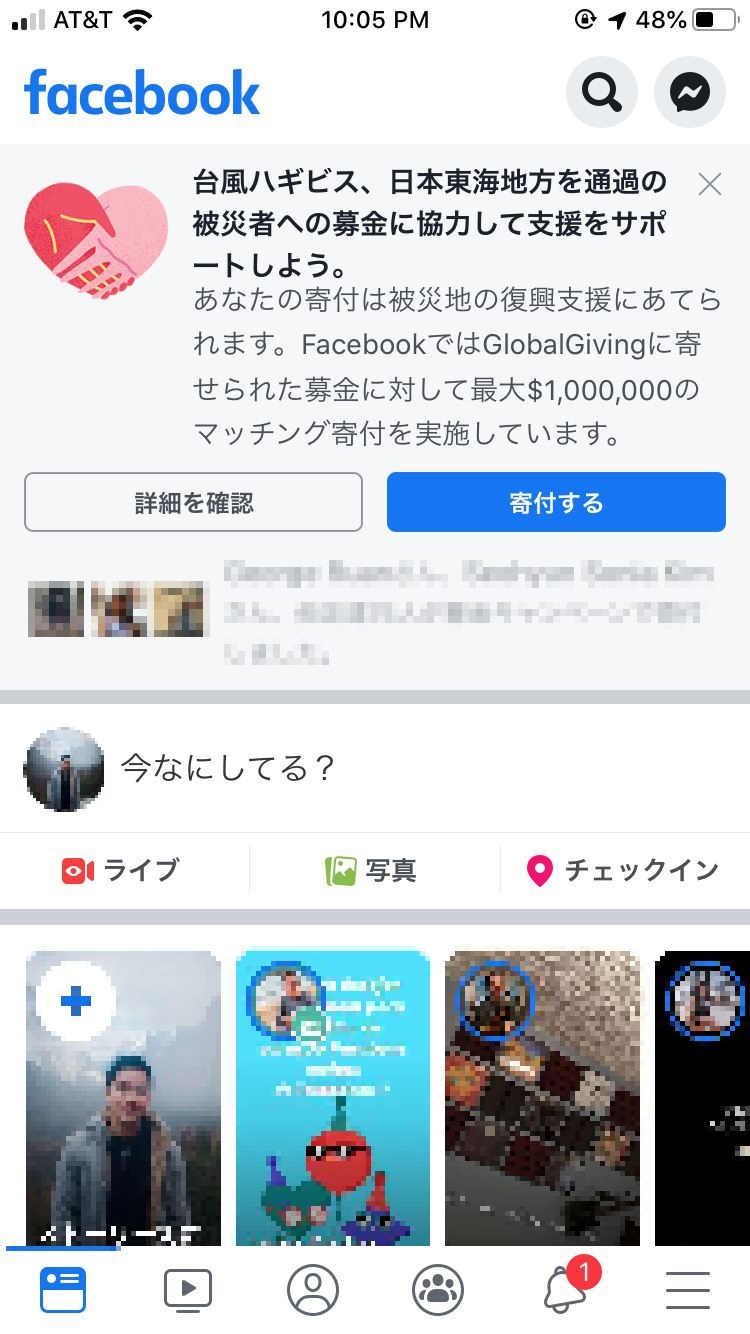
Task: Go to the Profile tab
Action: [313, 1290]
